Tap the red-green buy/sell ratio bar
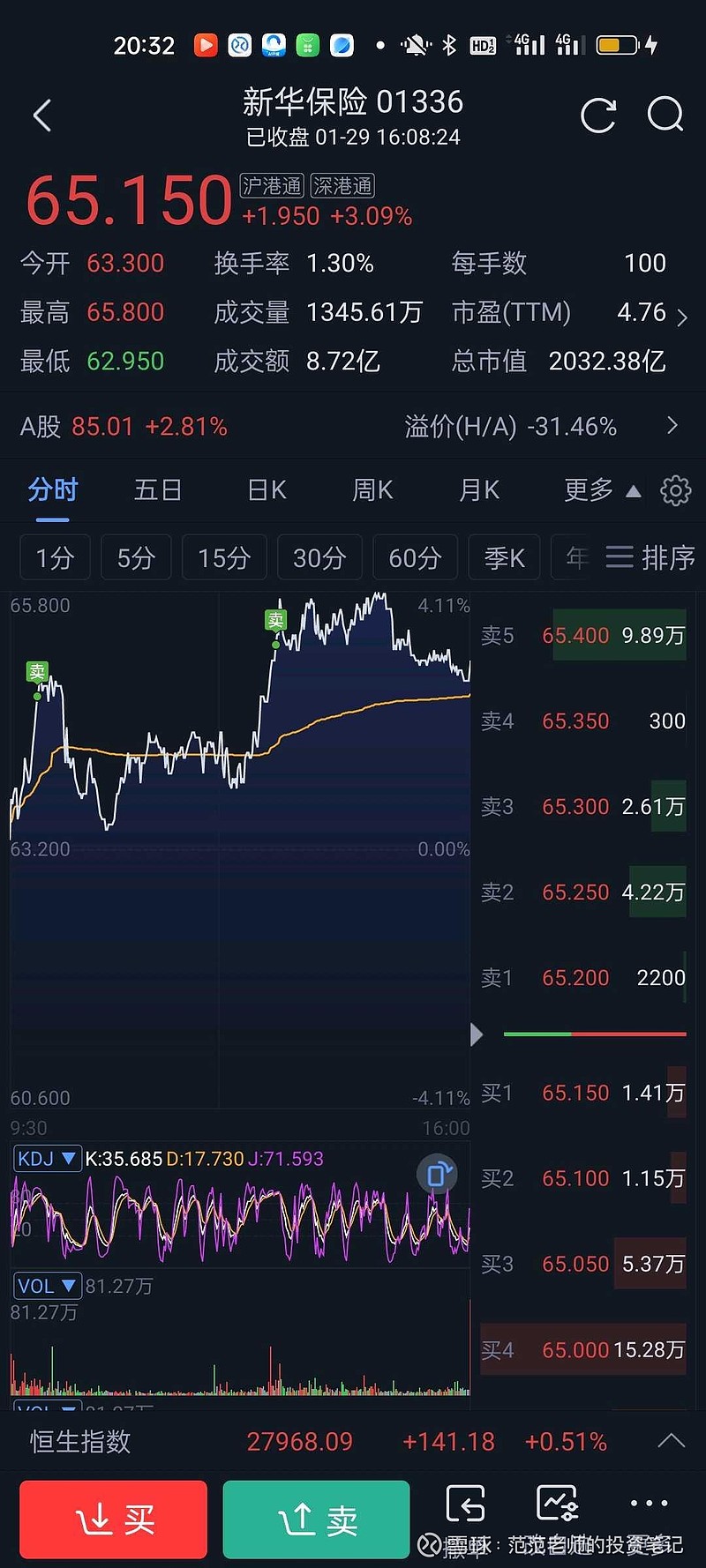 tap(593, 1034)
